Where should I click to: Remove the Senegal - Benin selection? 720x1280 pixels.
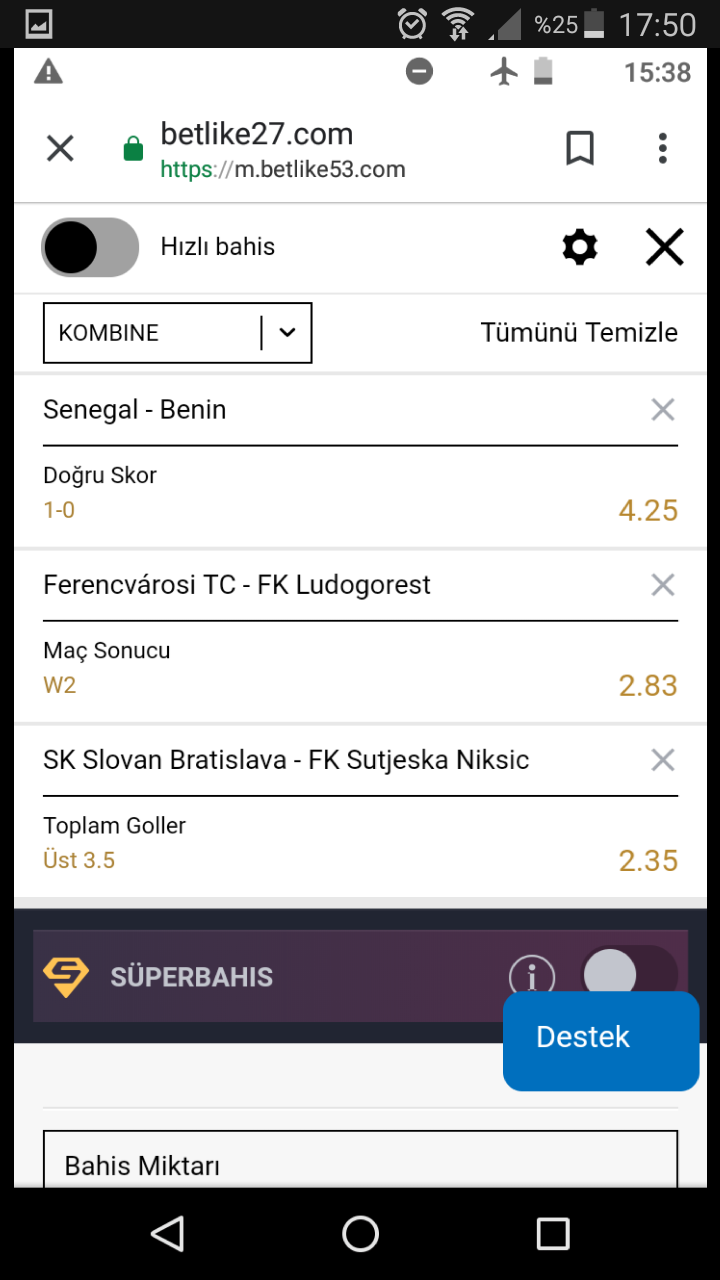663,409
